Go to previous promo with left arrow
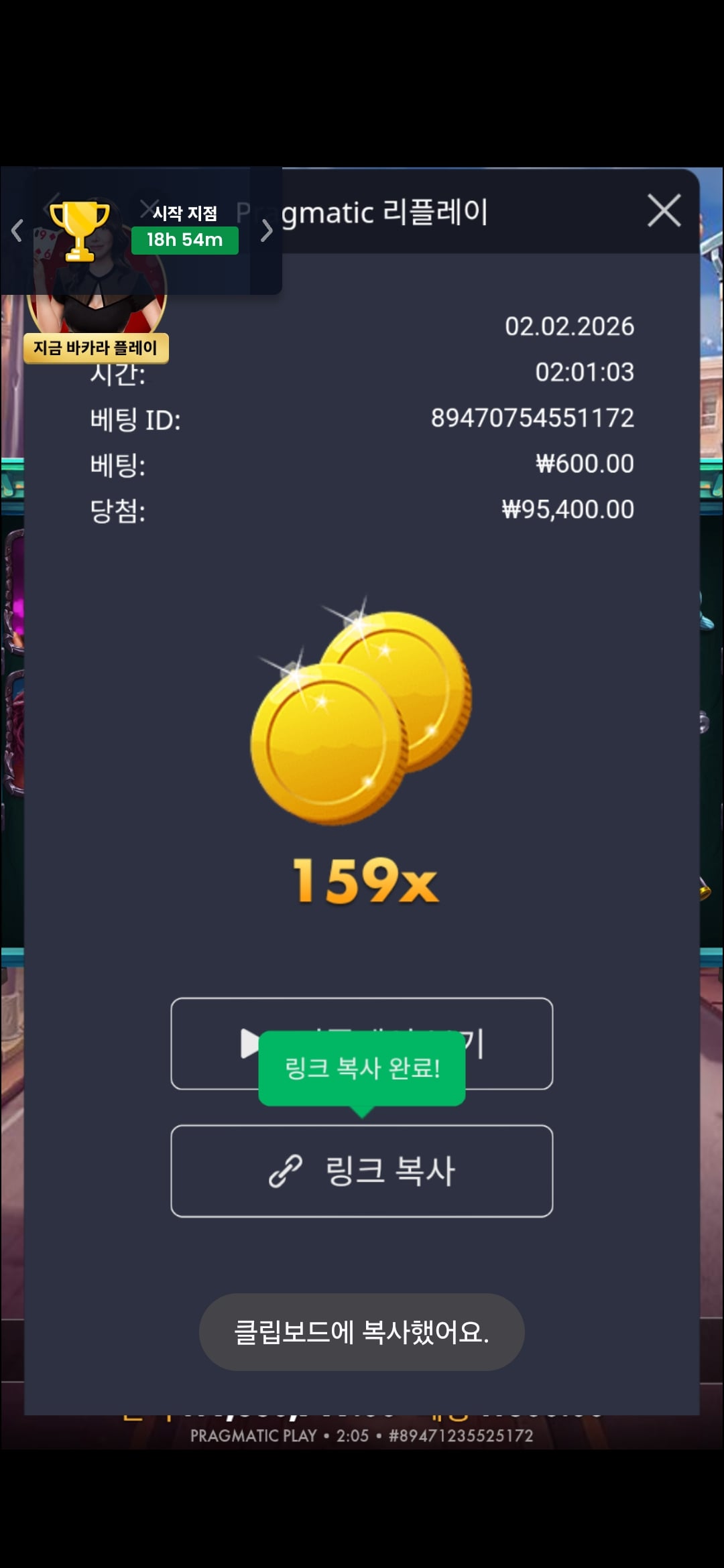Image resolution: width=724 pixels, height=1568 pixels. (x=17, y=231)
